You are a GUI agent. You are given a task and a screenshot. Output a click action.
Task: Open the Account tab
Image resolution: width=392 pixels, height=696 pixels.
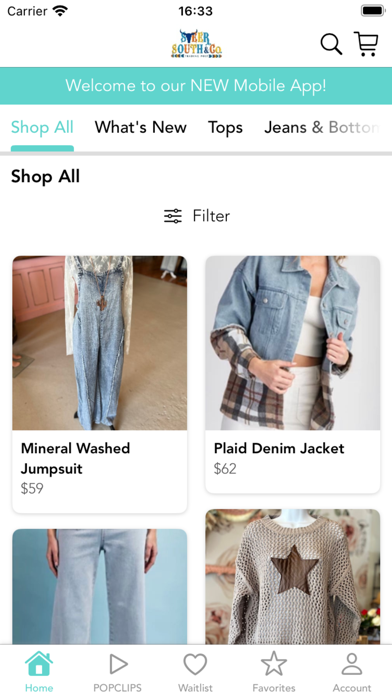point(352,671)
